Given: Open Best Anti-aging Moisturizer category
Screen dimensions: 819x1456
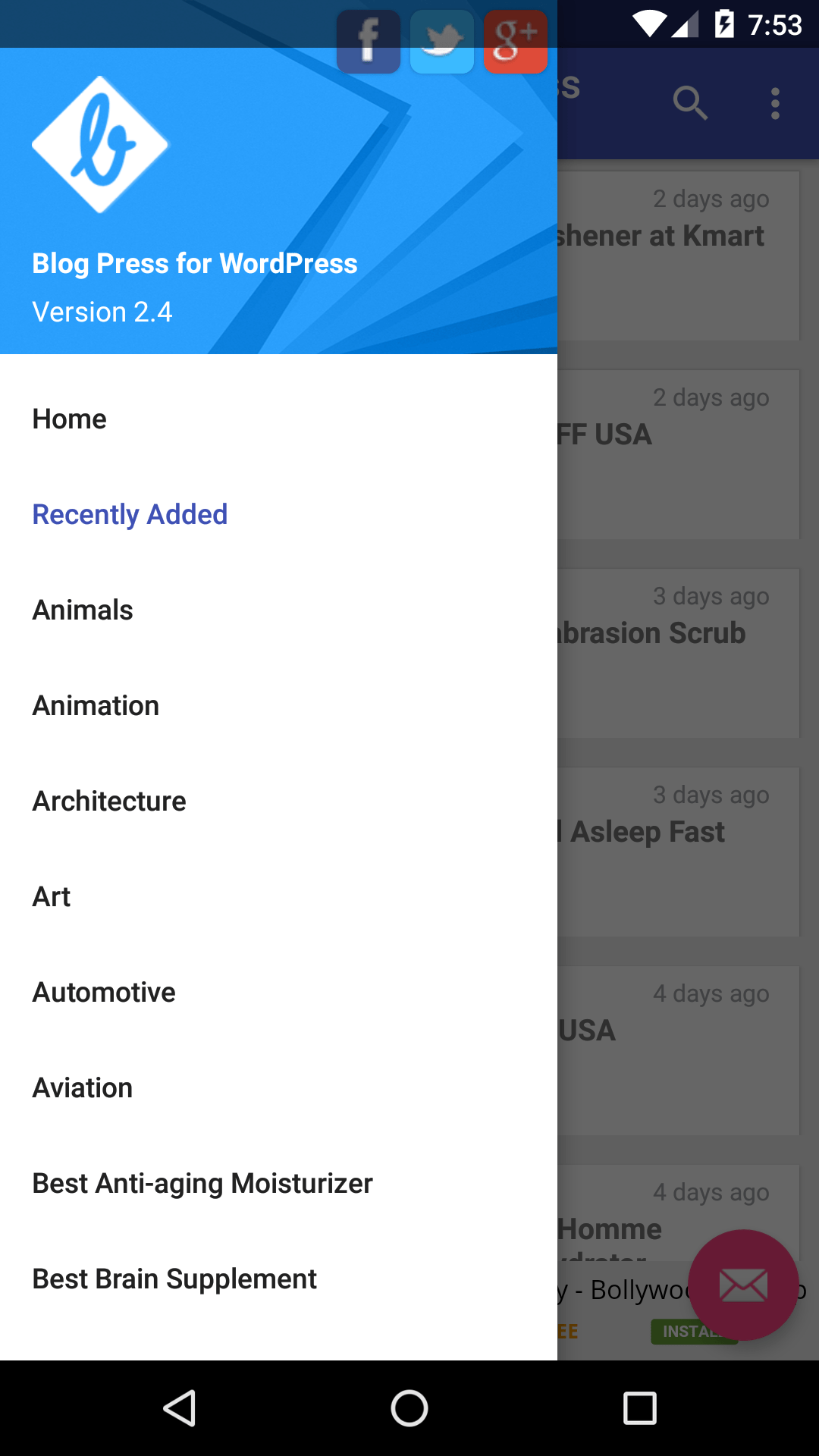Looking at the screenshot, I should click(202, 1183).
